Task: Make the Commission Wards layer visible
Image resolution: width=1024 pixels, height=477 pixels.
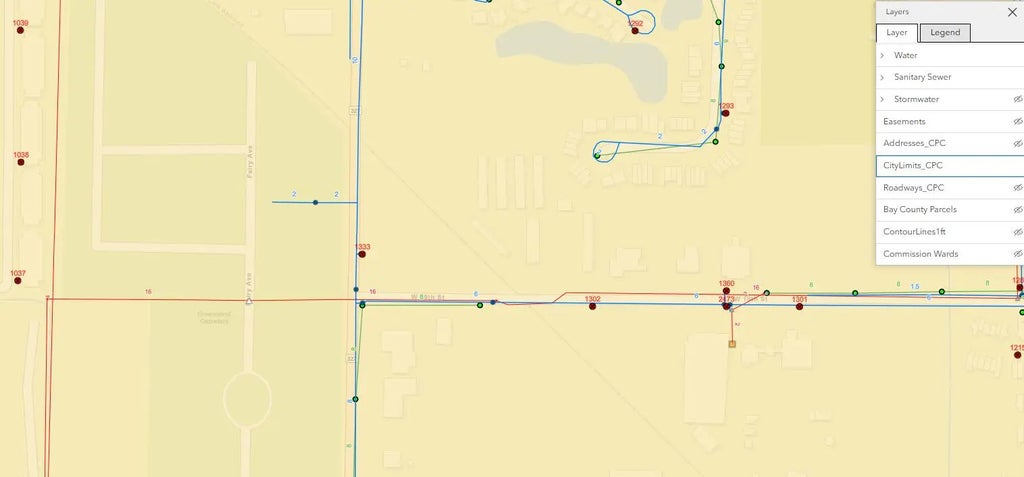Action: pos(1017,253)
